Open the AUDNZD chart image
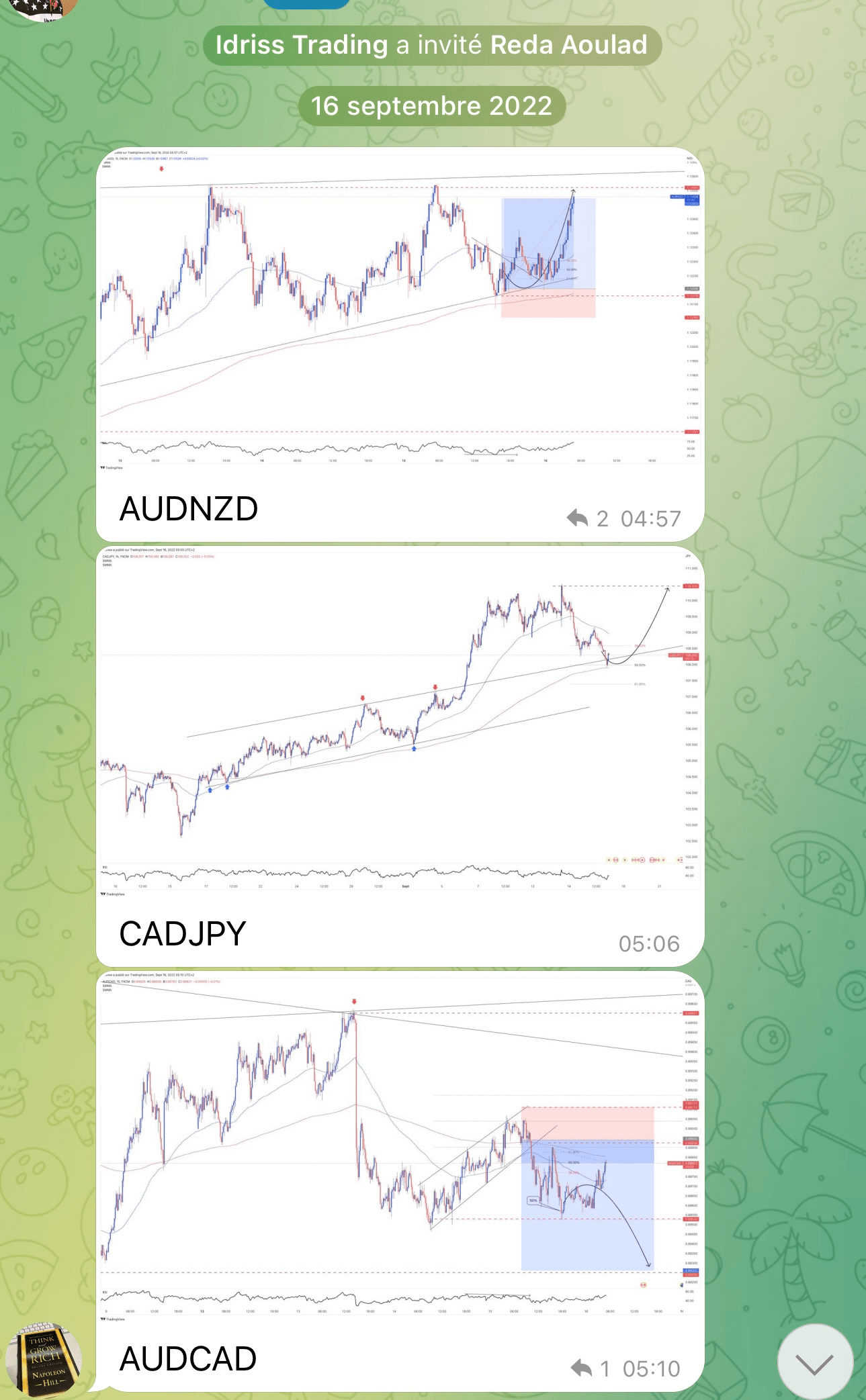Viewport: 866px width, 1400px height. (400, 309)
